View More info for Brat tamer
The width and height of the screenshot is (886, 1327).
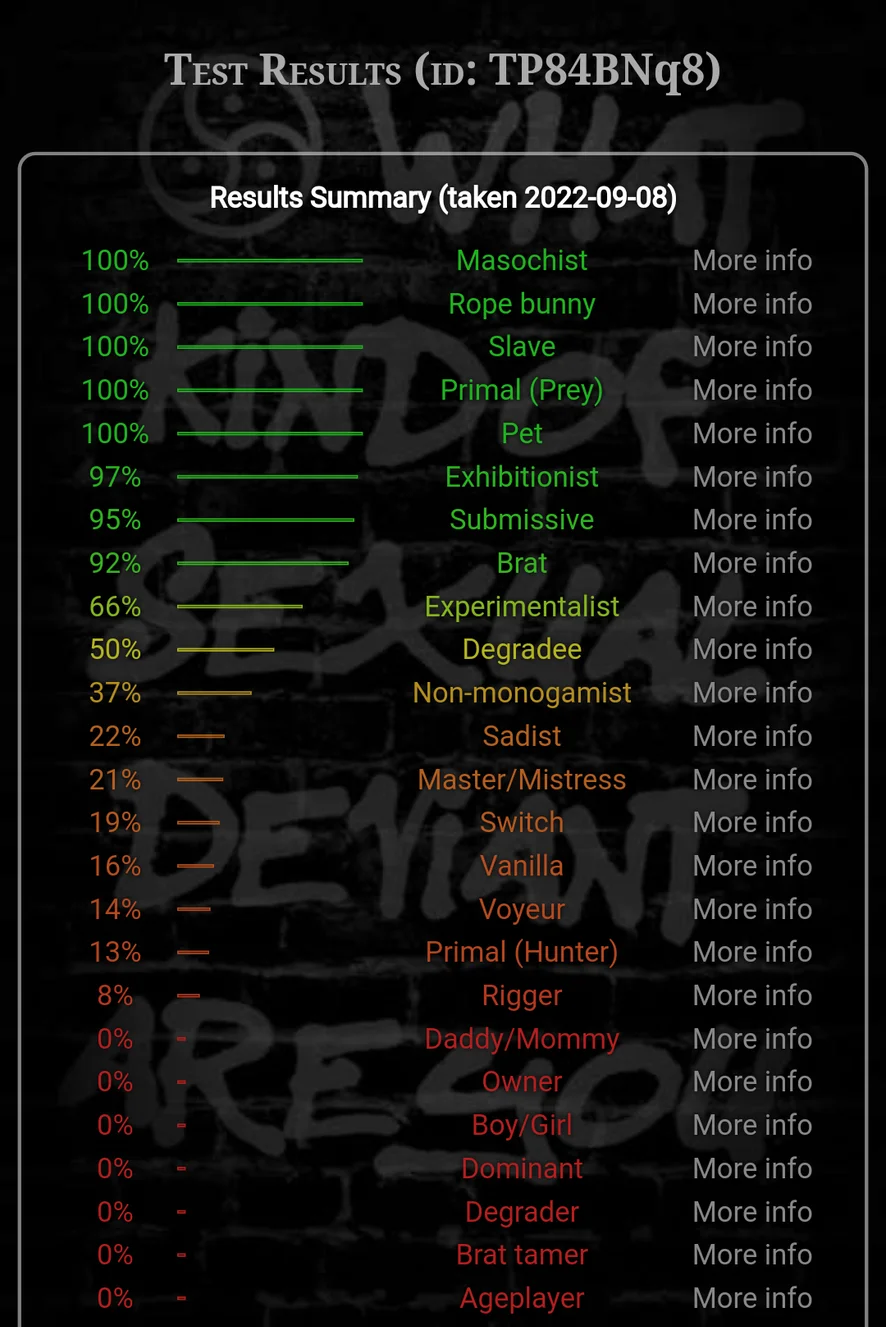tap(752, 1255)
